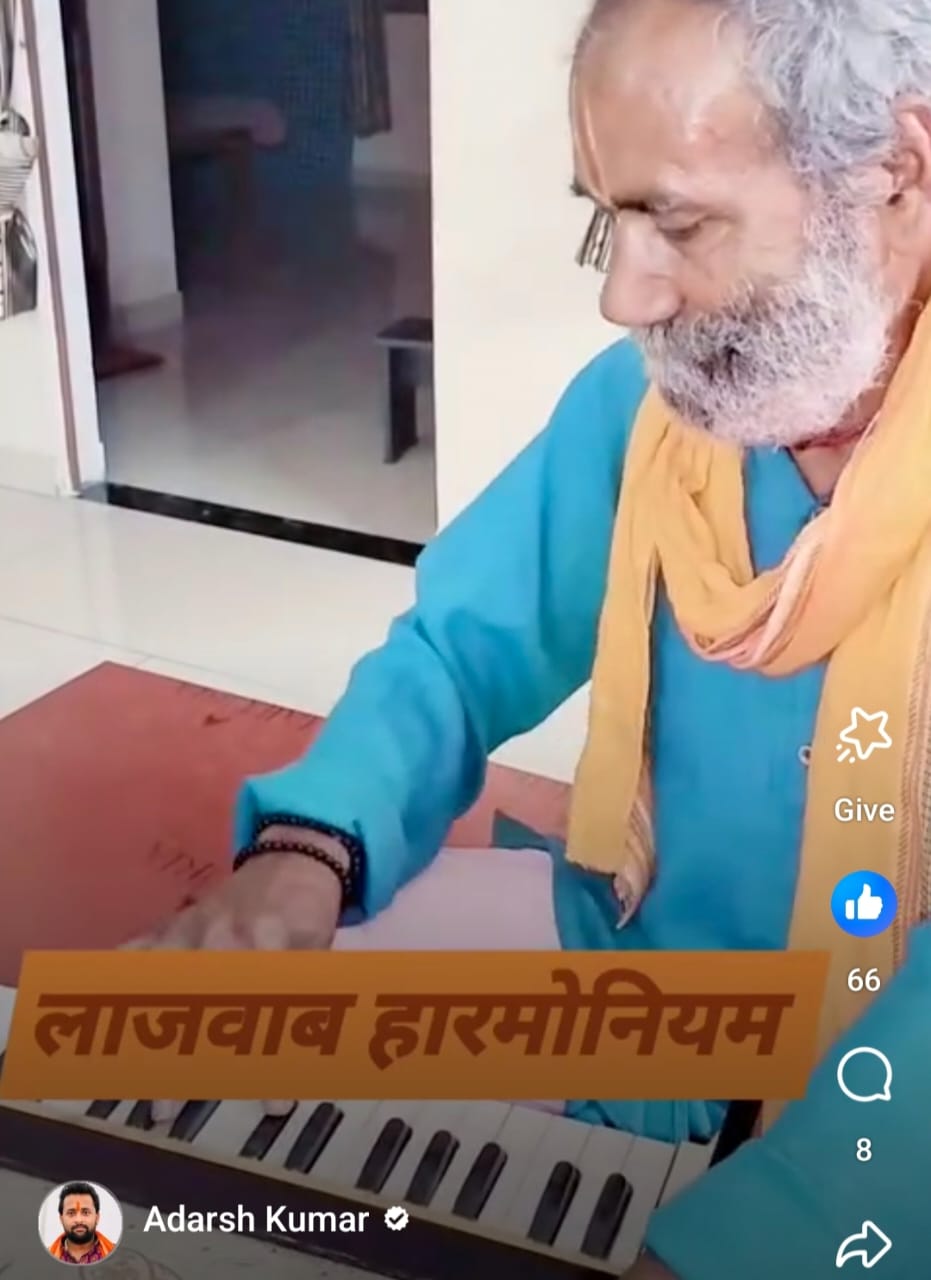Visit the Adarsh Kumar profile name
This screenshot has width=931, height=1280.
tap(256, 1220)
